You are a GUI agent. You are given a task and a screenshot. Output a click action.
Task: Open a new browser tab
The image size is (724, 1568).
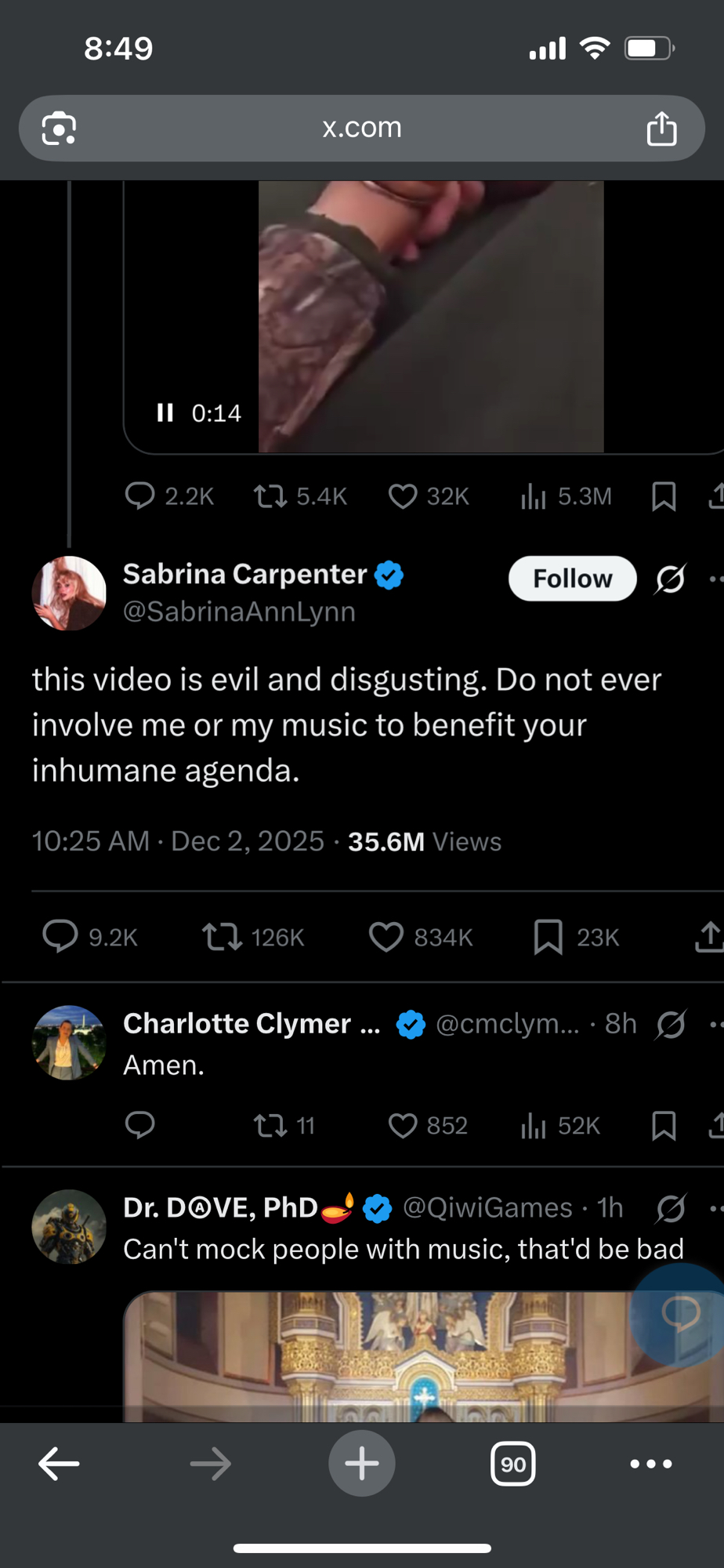click(361, 1464)
